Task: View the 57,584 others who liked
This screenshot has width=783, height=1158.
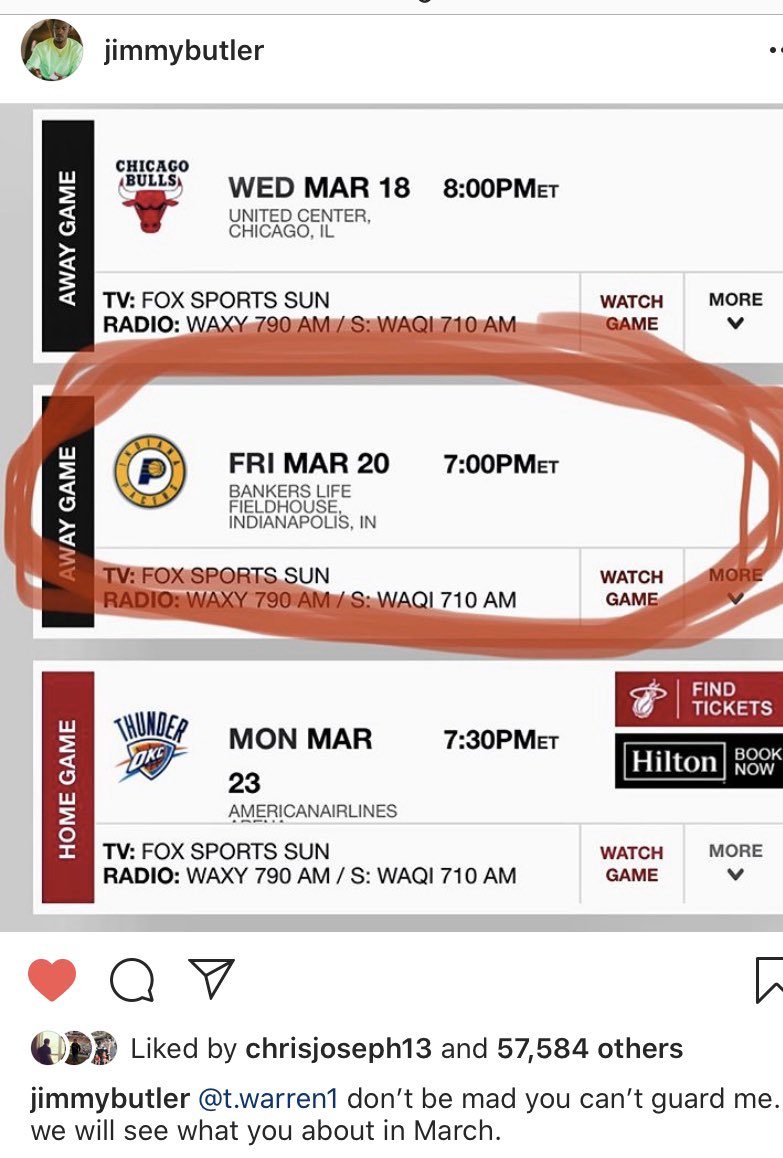Action: click(590, 1048)
